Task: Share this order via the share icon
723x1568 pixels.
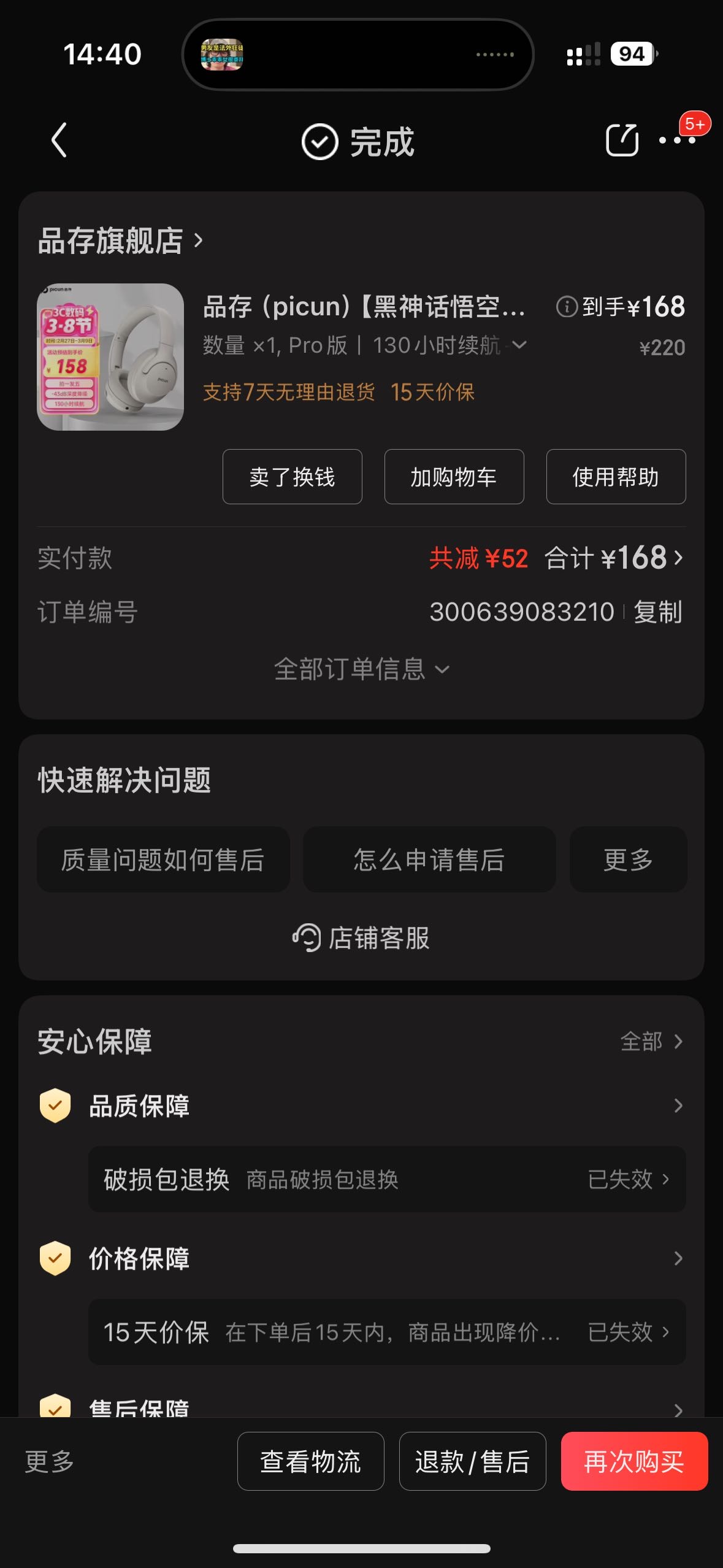Action: (x=622, y=140)
